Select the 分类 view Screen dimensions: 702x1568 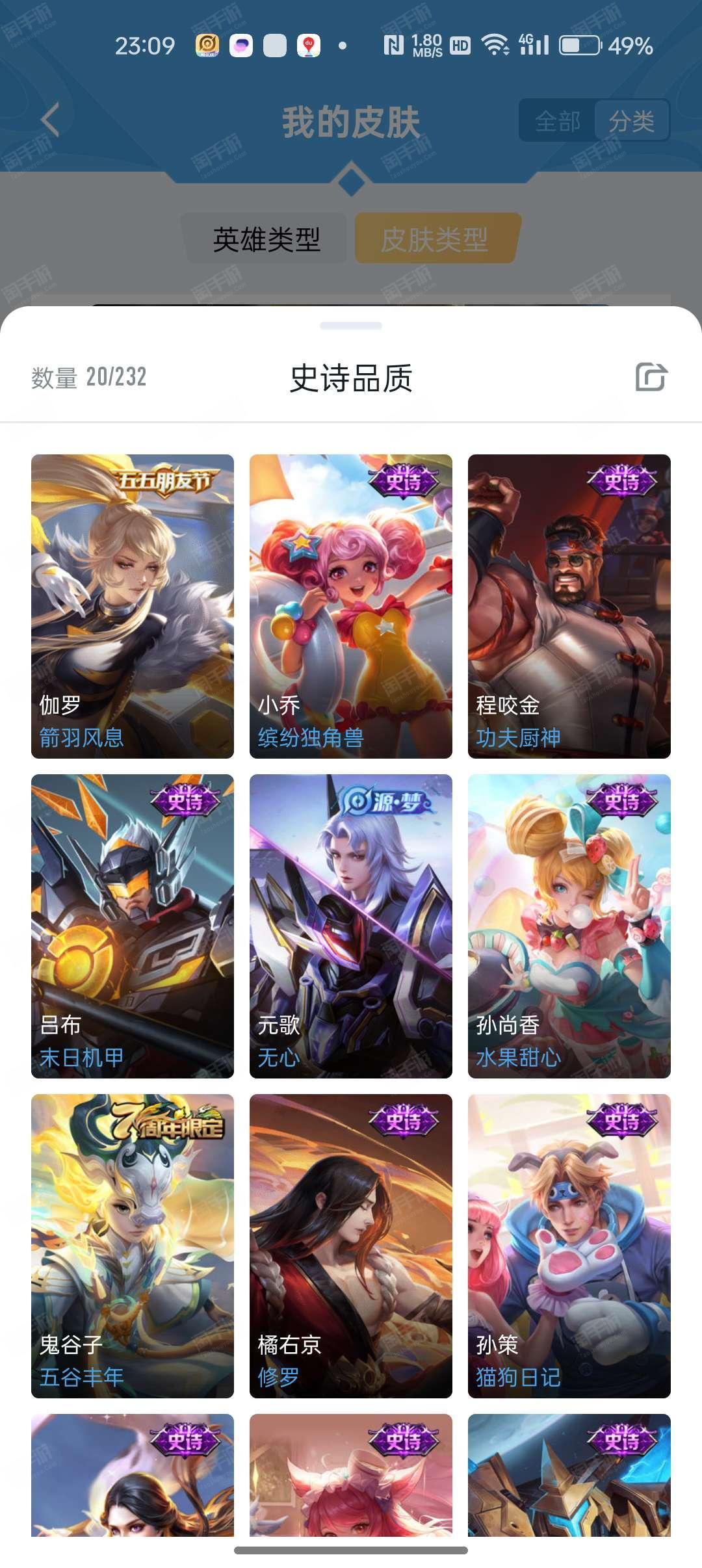[631, 121]
